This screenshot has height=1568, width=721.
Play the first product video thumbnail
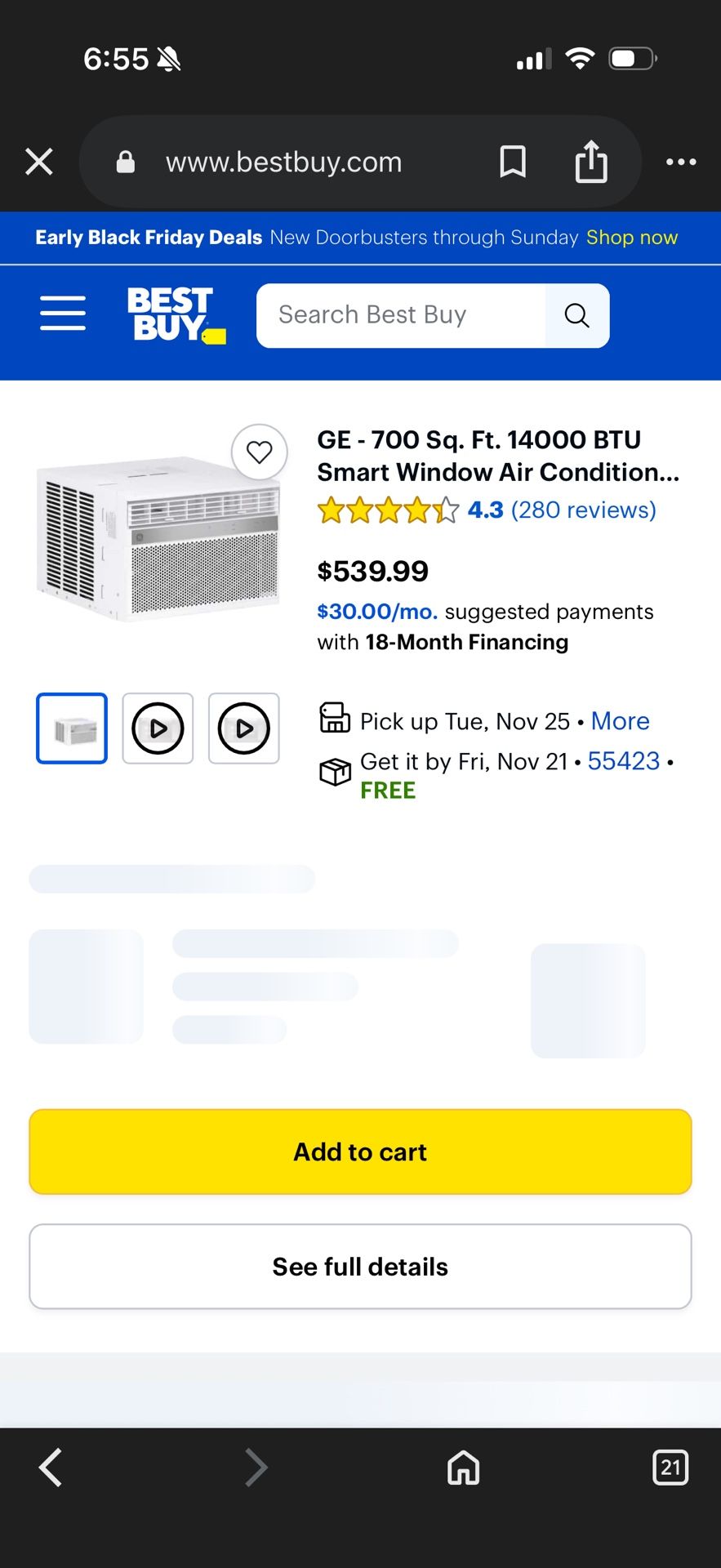pos(158,728)
